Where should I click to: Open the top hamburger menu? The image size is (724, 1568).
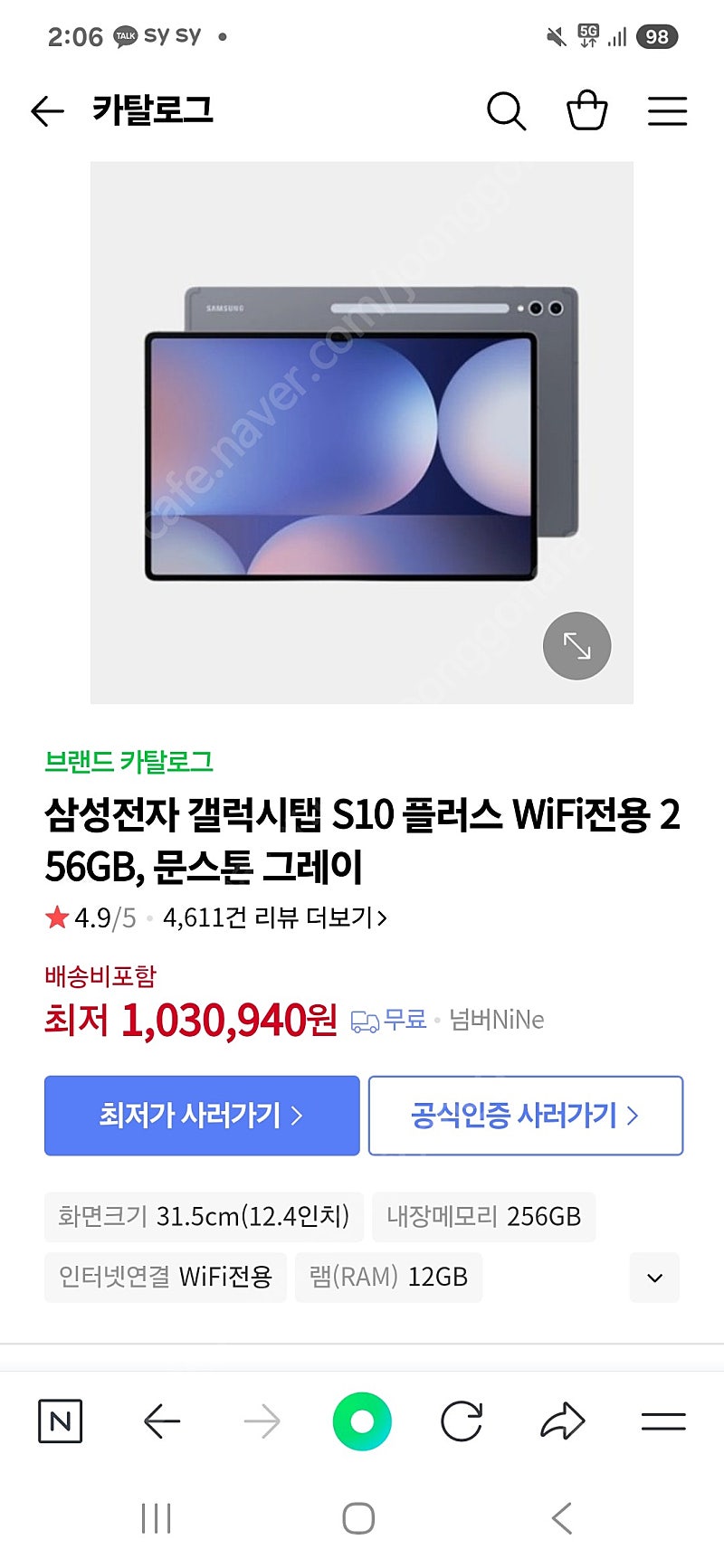click(667, 111)
